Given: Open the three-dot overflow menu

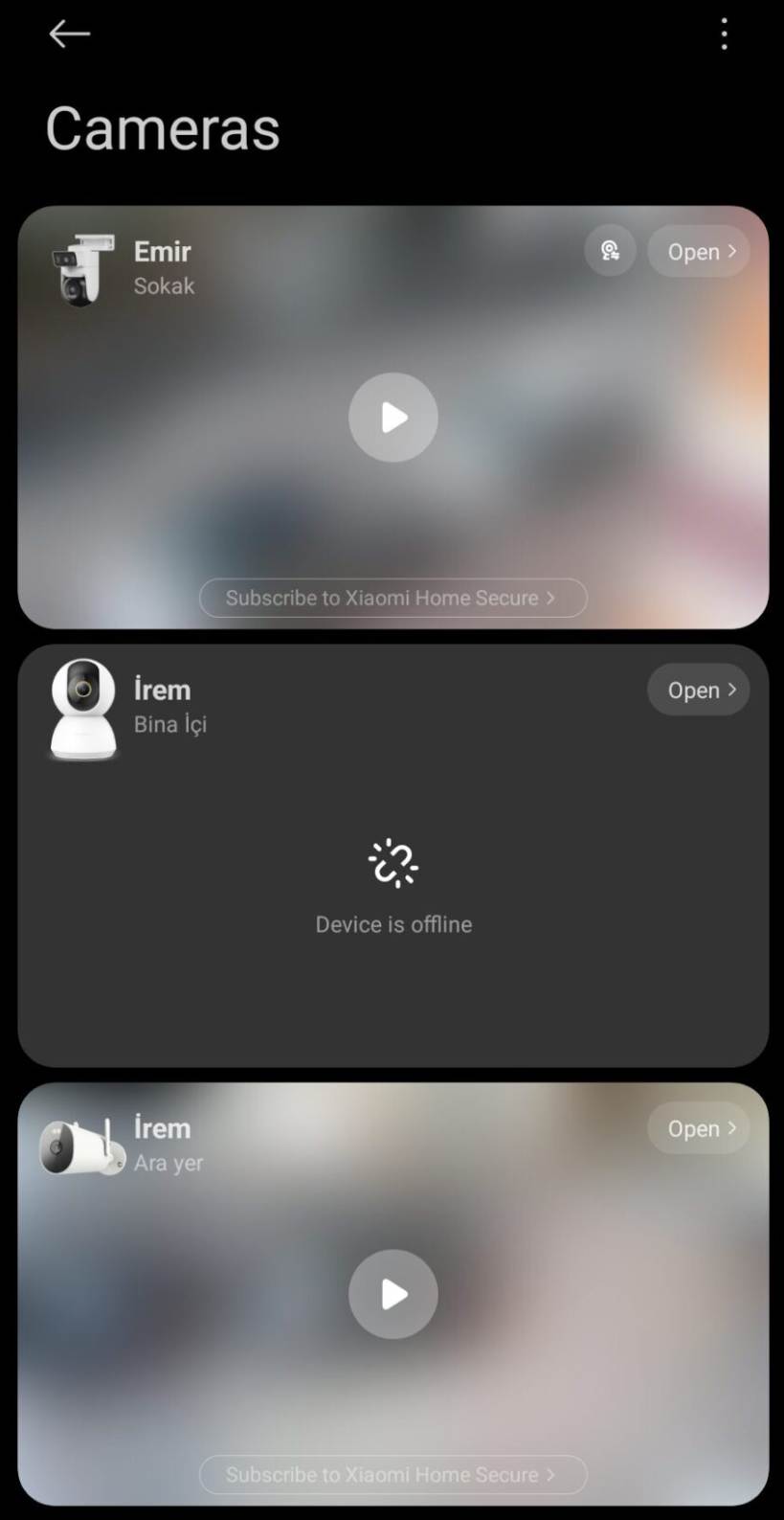Looking at the screenshot, I should (724, 34).
